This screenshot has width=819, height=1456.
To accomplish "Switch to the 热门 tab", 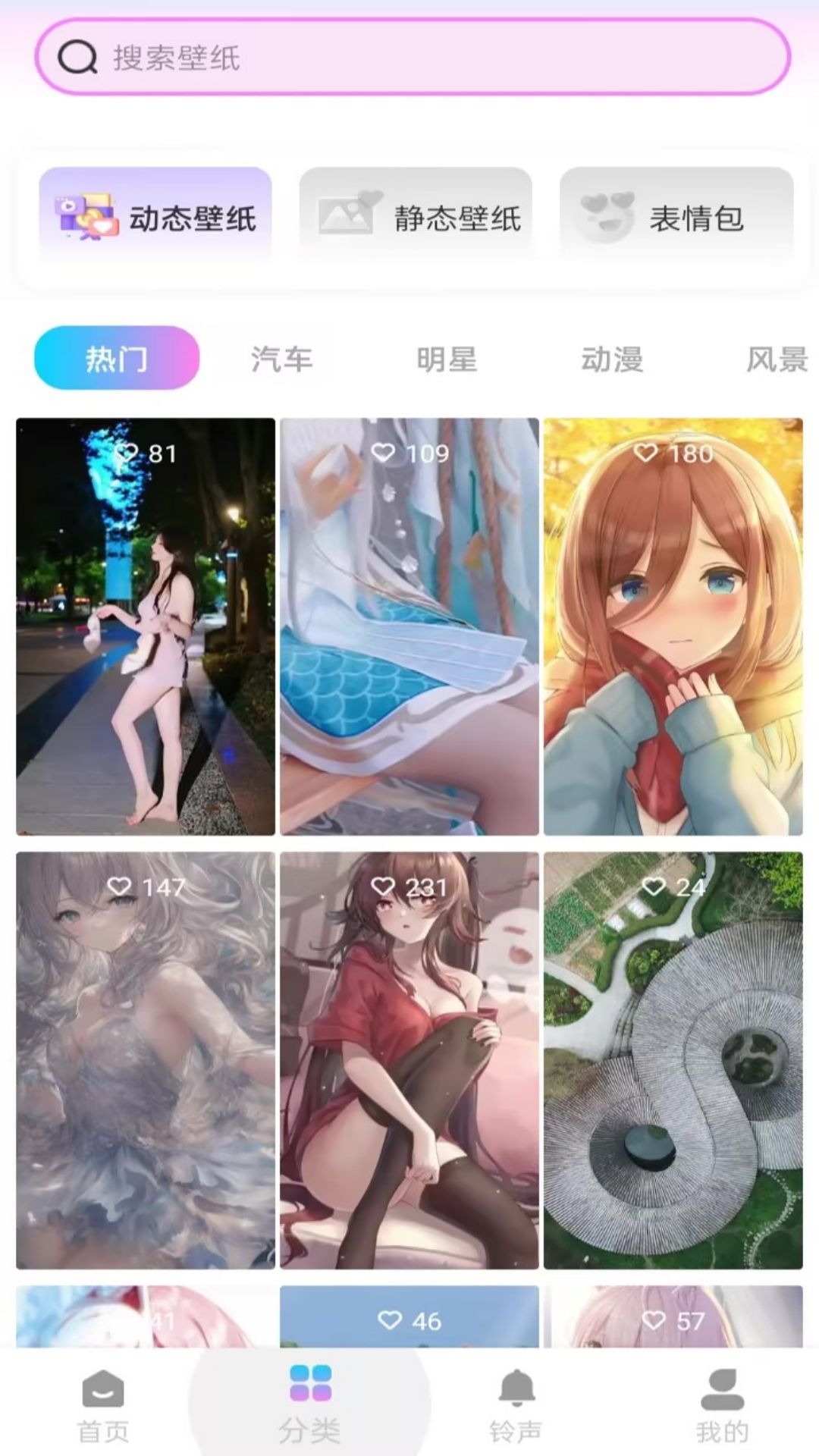I will tap(117, 359).
